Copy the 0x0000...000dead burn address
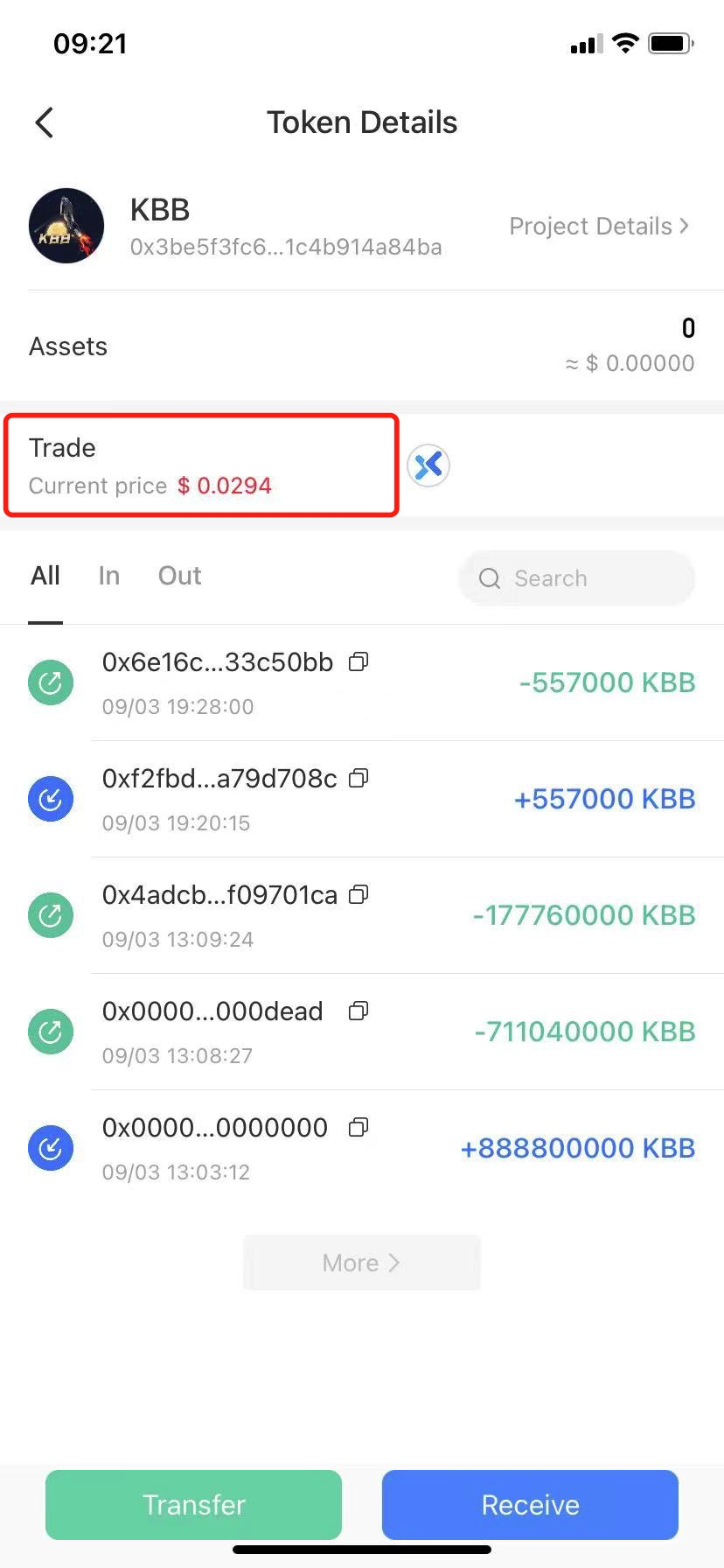 [x=358, y=1011]
